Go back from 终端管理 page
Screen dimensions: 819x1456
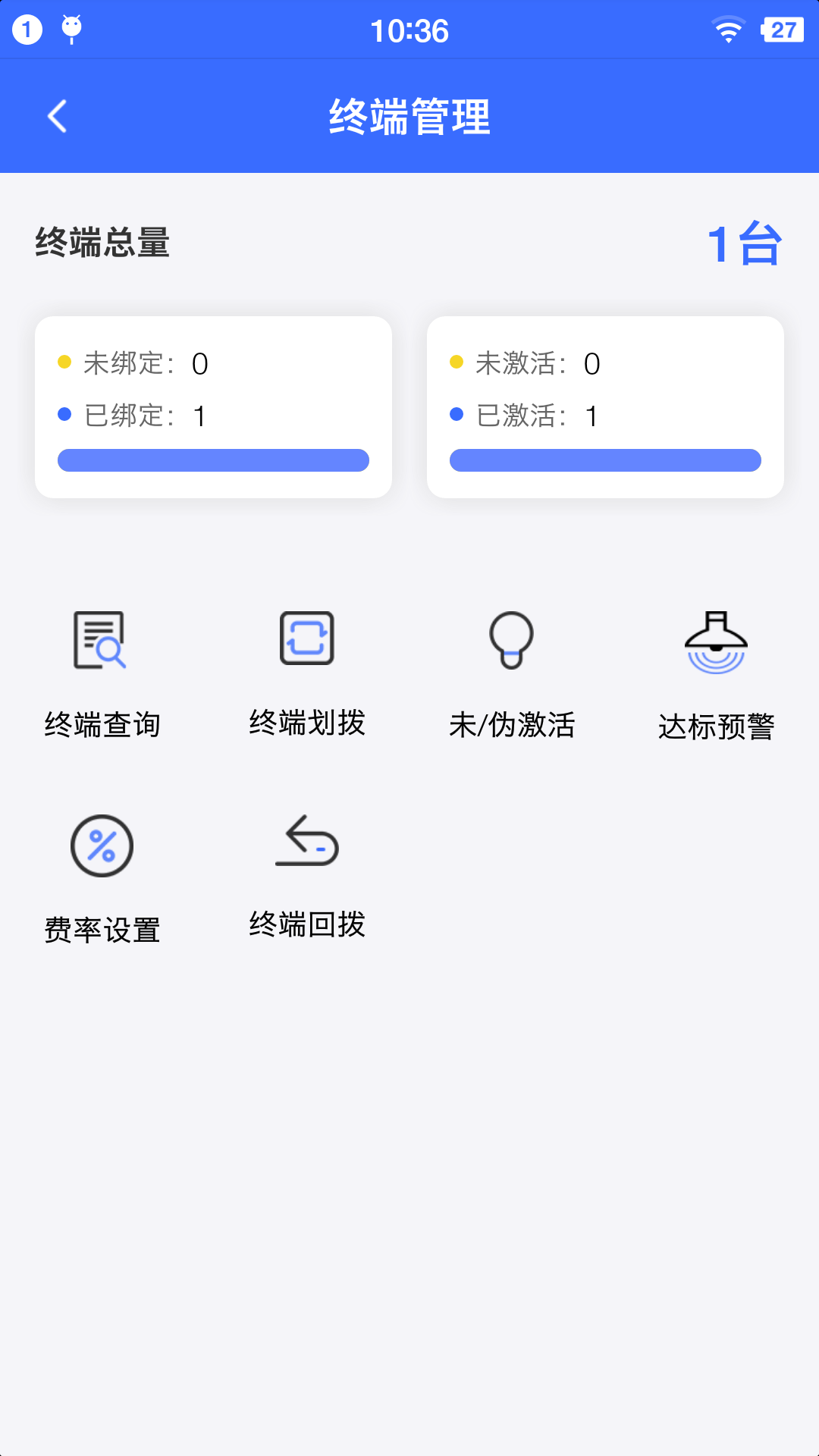58,117
